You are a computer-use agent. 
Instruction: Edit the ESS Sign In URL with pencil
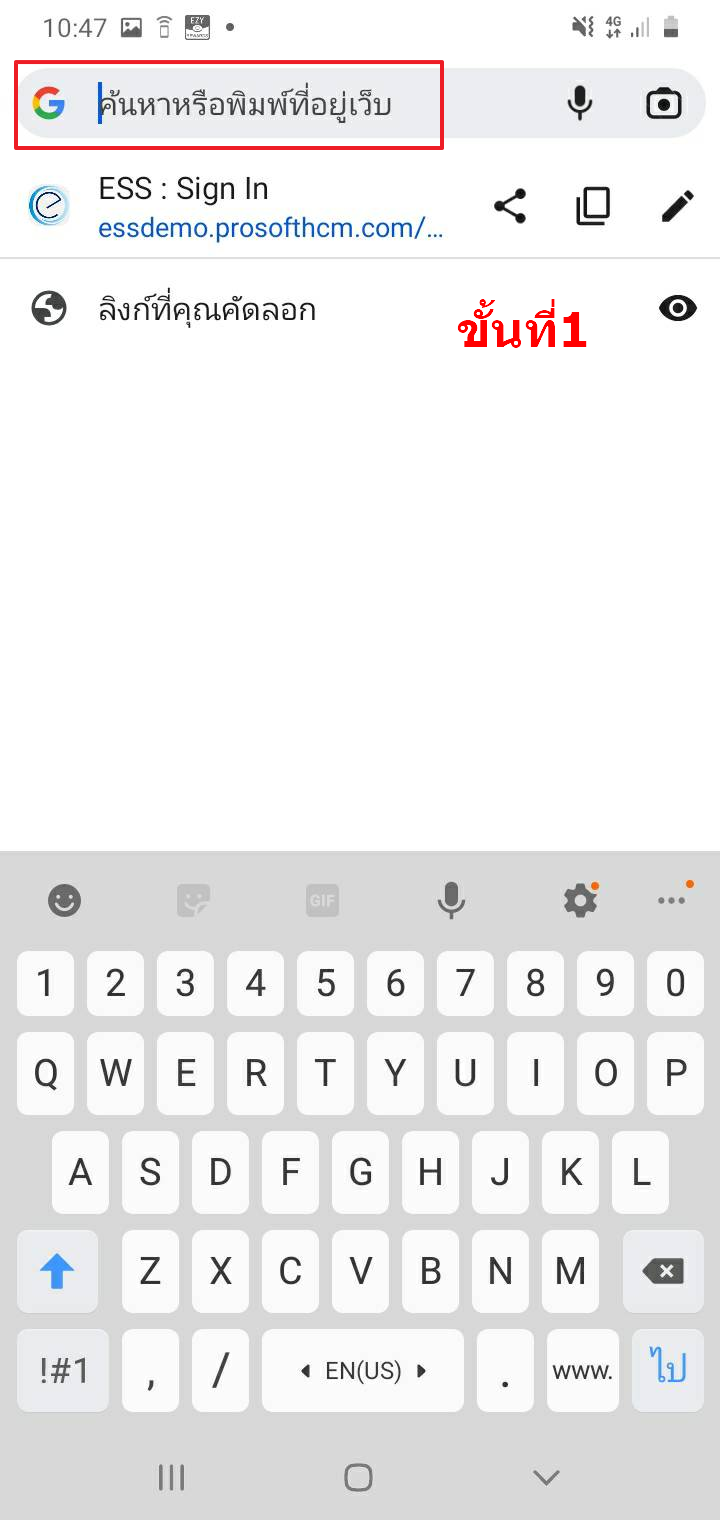pyautogui.click(x=678, y=207)
